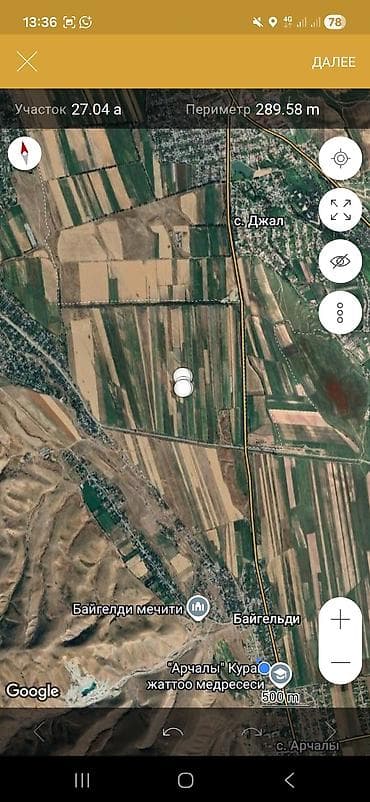Redo the removed measurement point
Screen dimensions: 370x802
pyautogui.click(x=252, y=732)
